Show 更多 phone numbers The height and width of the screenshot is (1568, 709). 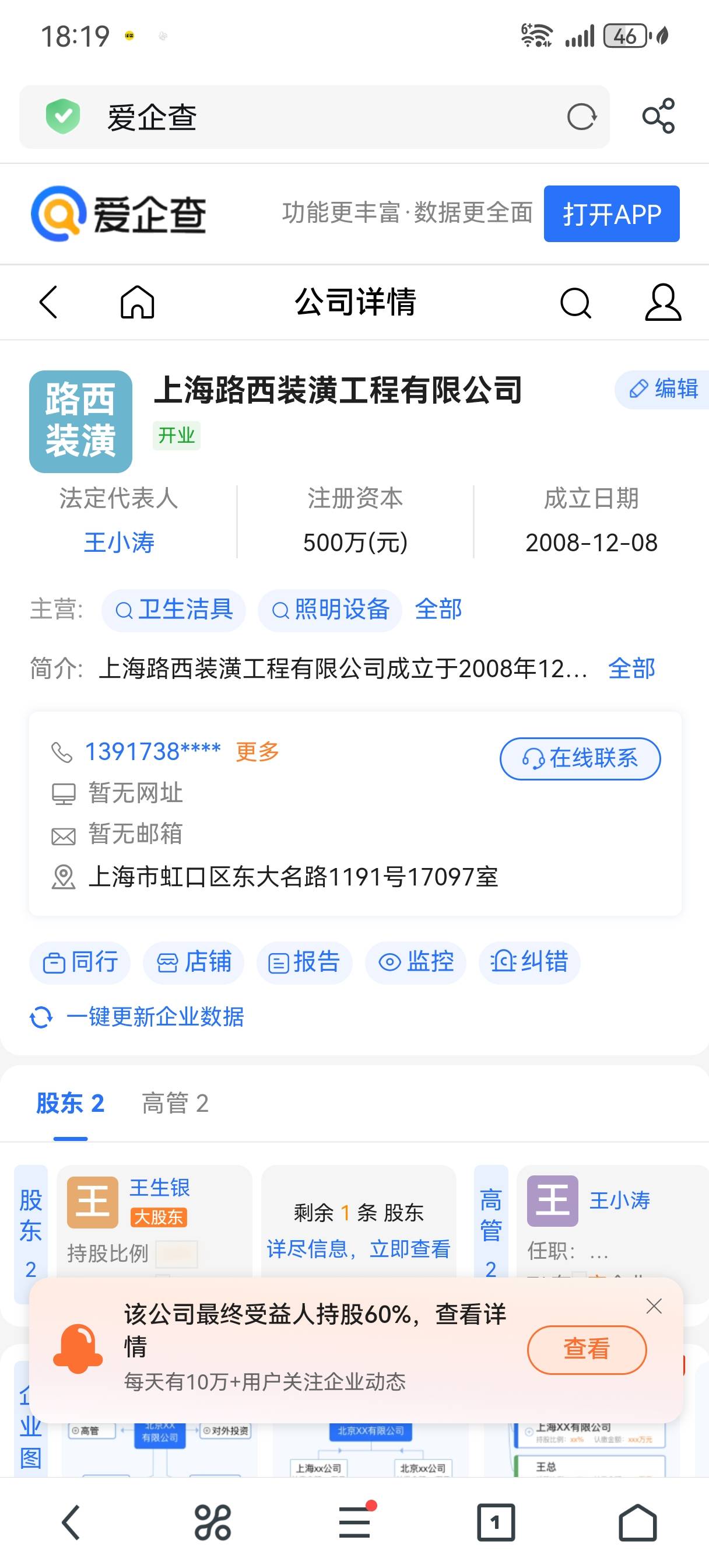point(258,752)
